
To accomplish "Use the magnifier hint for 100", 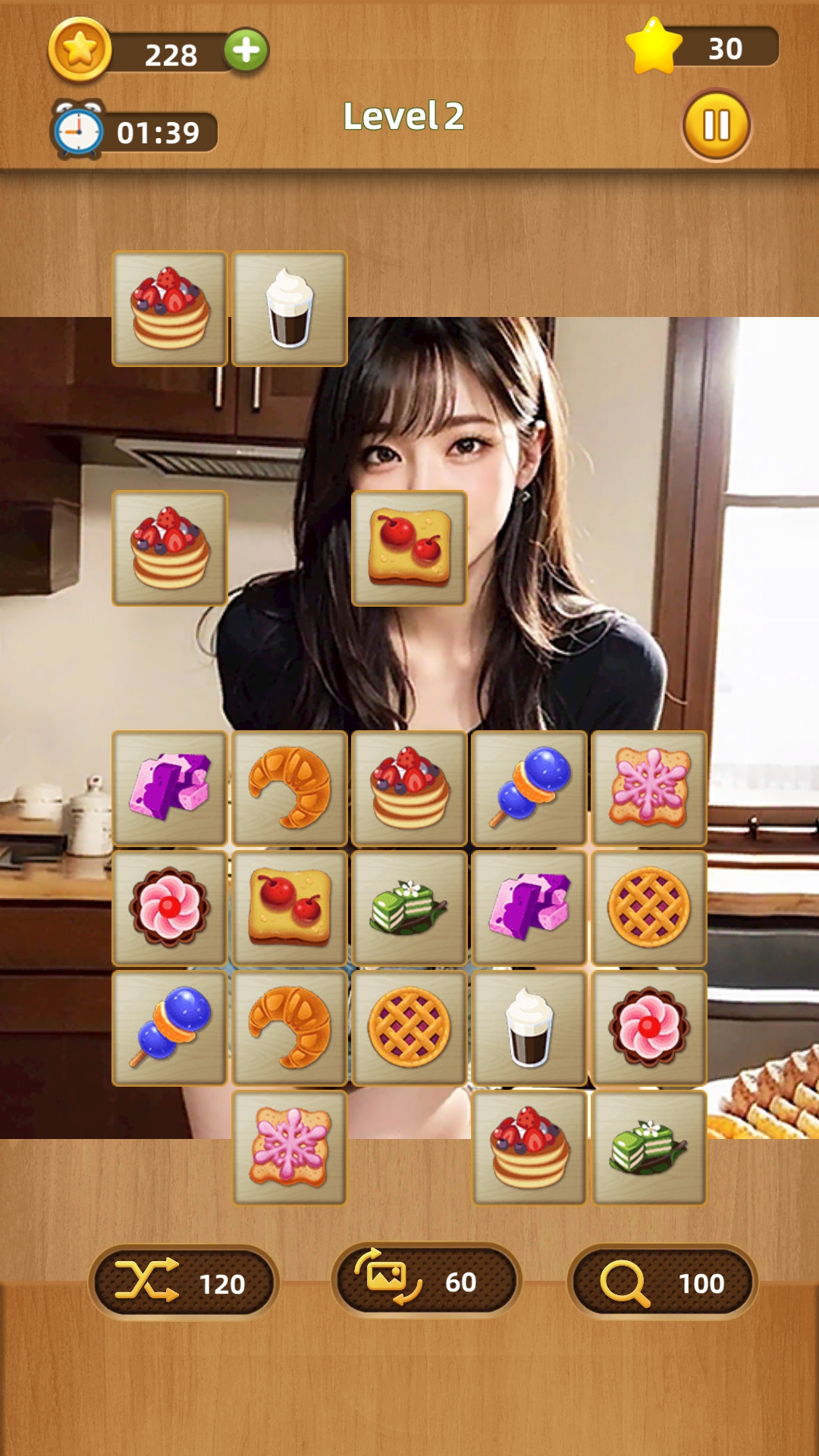I will pos(662,1282).
